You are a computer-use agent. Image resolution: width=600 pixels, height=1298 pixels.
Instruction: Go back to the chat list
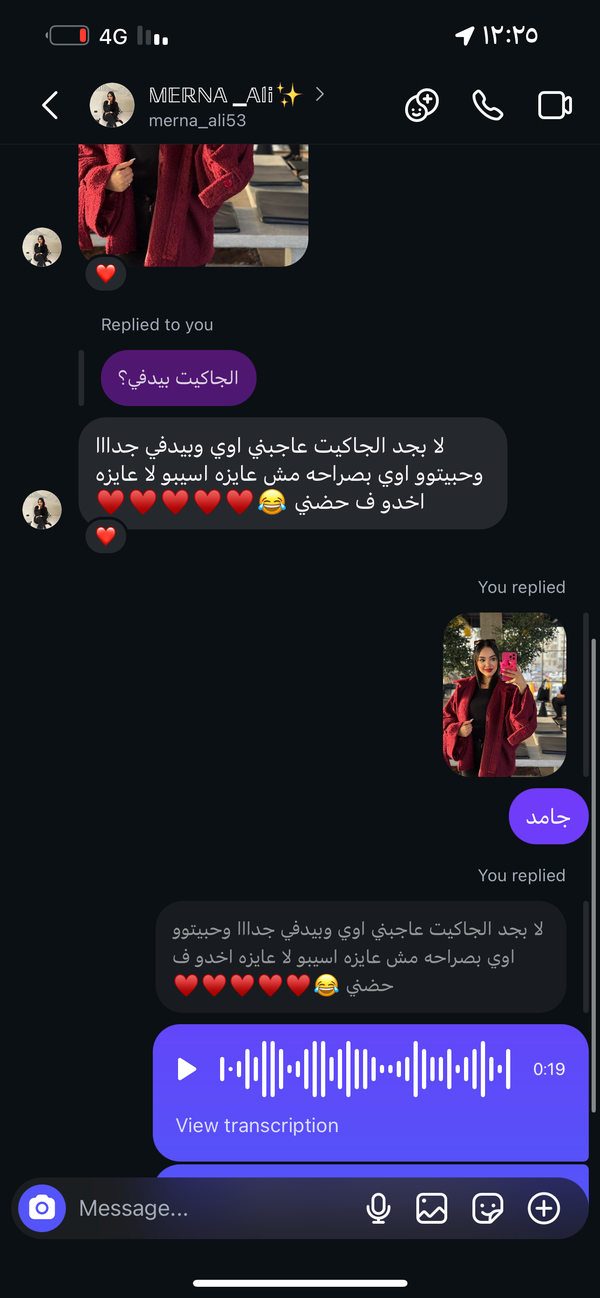[x=50, y=105]
